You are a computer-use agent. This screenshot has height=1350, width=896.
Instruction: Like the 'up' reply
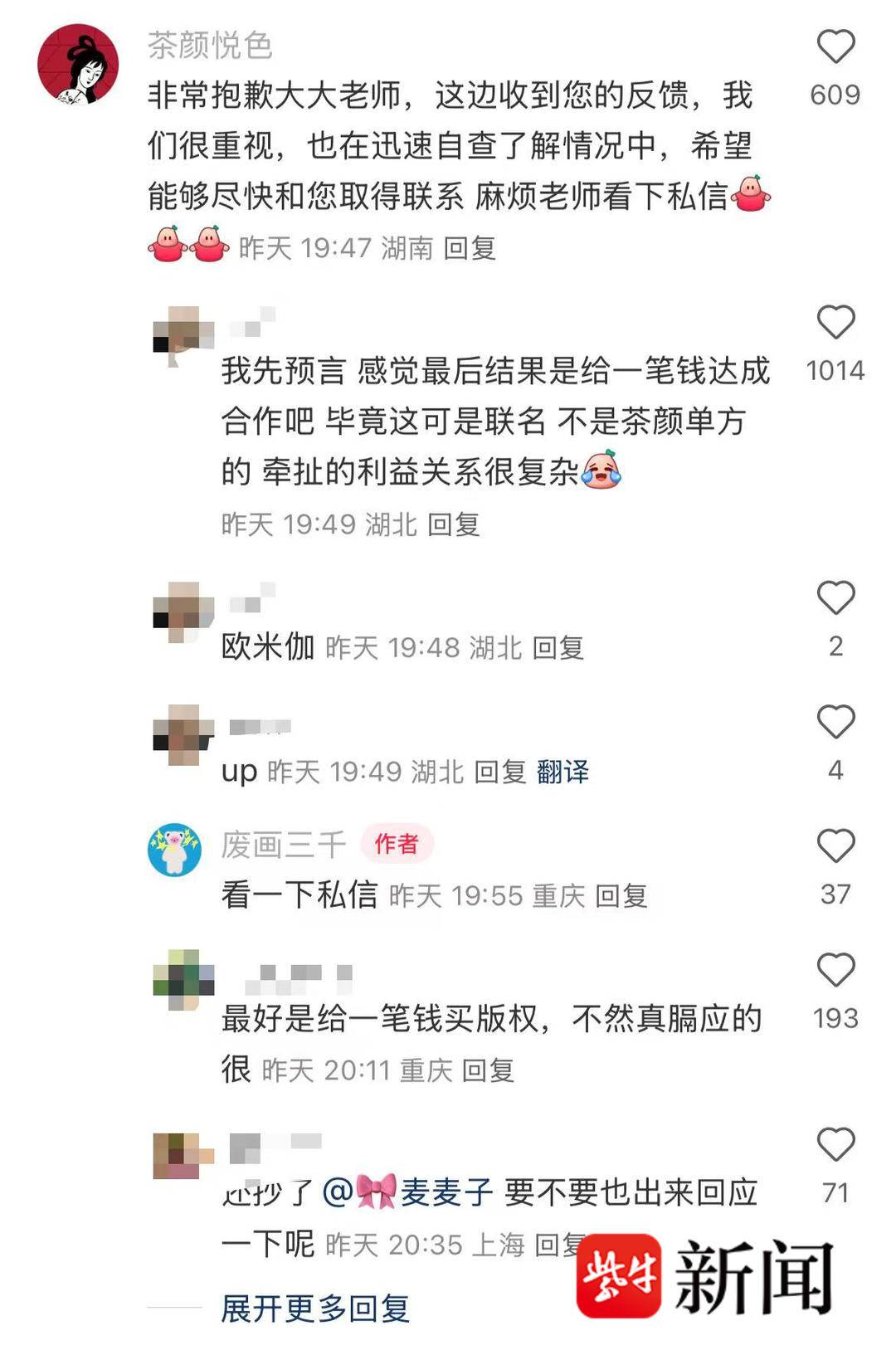835,722
